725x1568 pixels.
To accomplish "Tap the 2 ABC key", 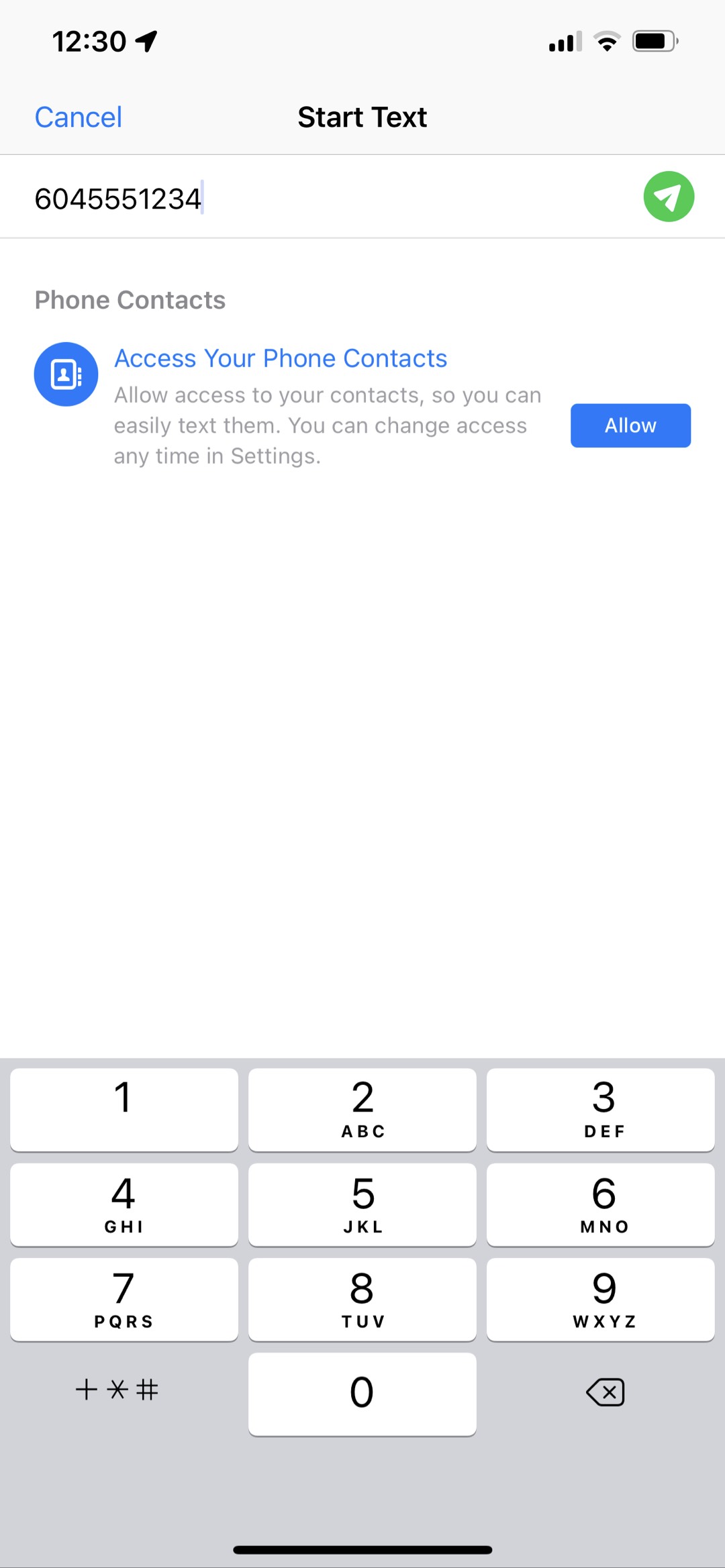I will pyautogui.click(x=362, y=1109).
